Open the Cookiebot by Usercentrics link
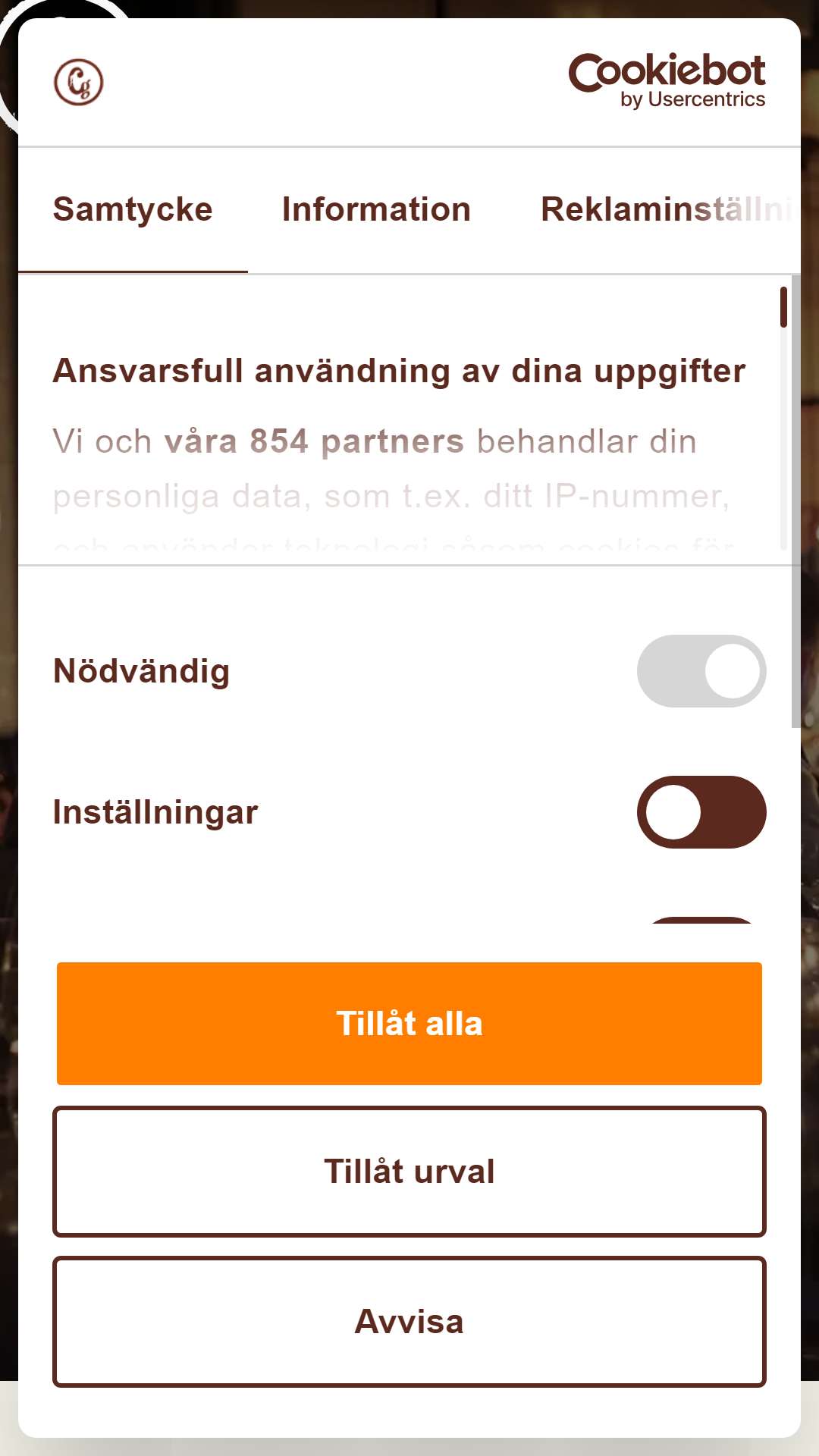819x1456 pixels. coord(667,81)
